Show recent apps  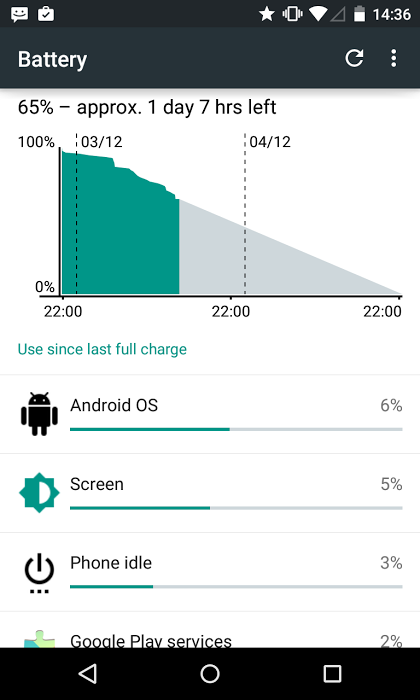[332, 674]
